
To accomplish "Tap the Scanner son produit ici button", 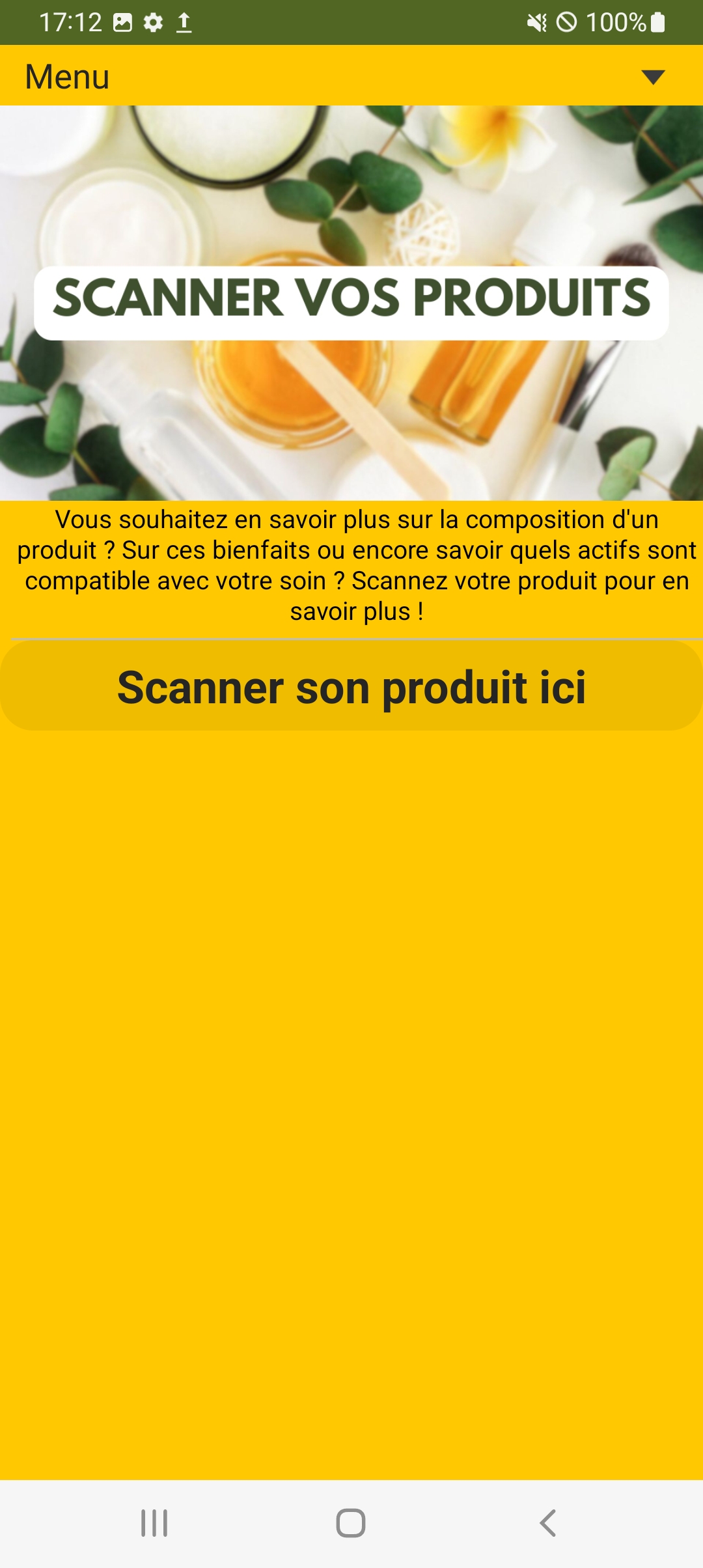I will click(x=351, y=687).
